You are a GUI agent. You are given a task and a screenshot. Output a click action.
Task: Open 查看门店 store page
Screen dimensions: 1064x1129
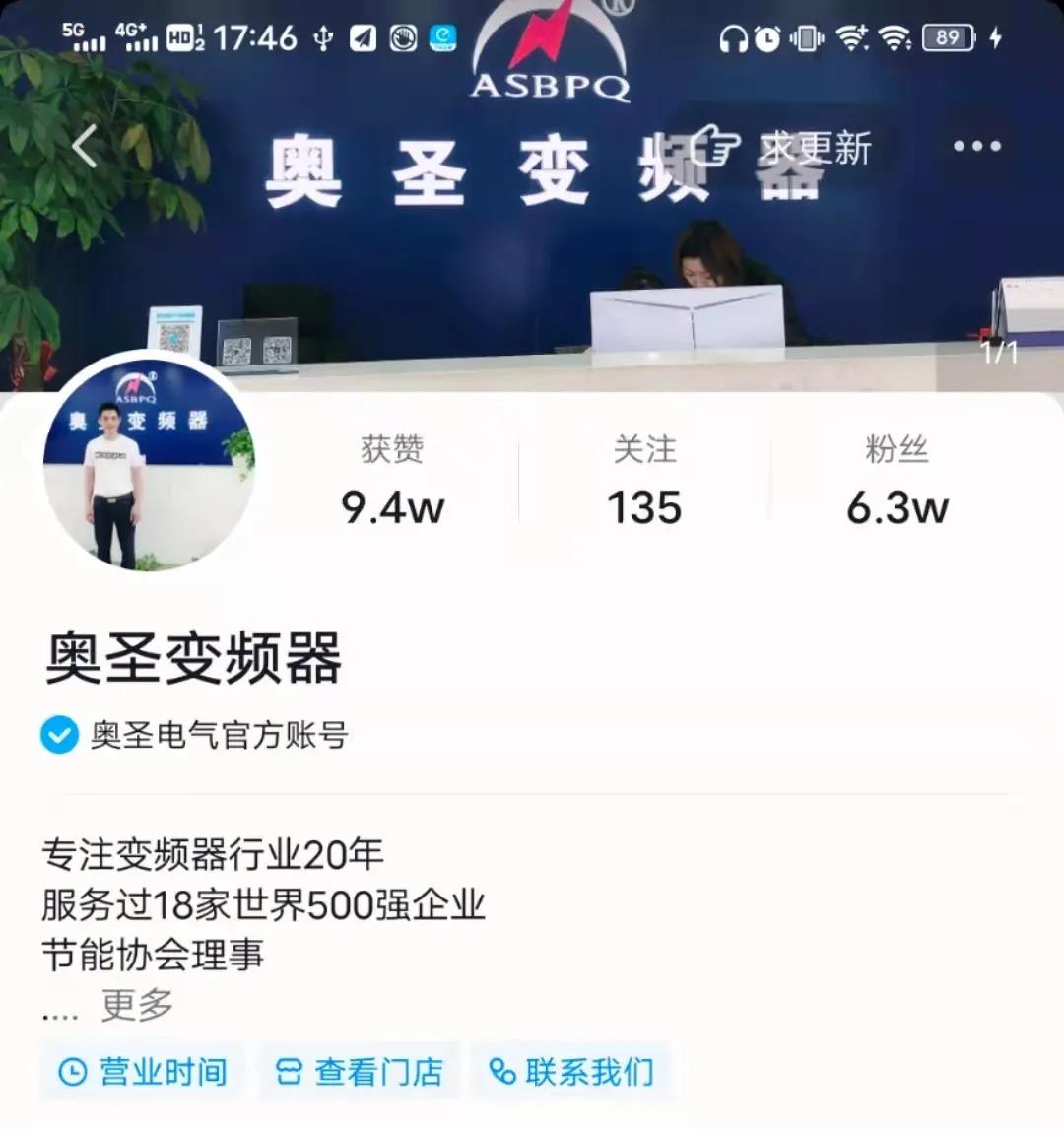[360, 1071]
